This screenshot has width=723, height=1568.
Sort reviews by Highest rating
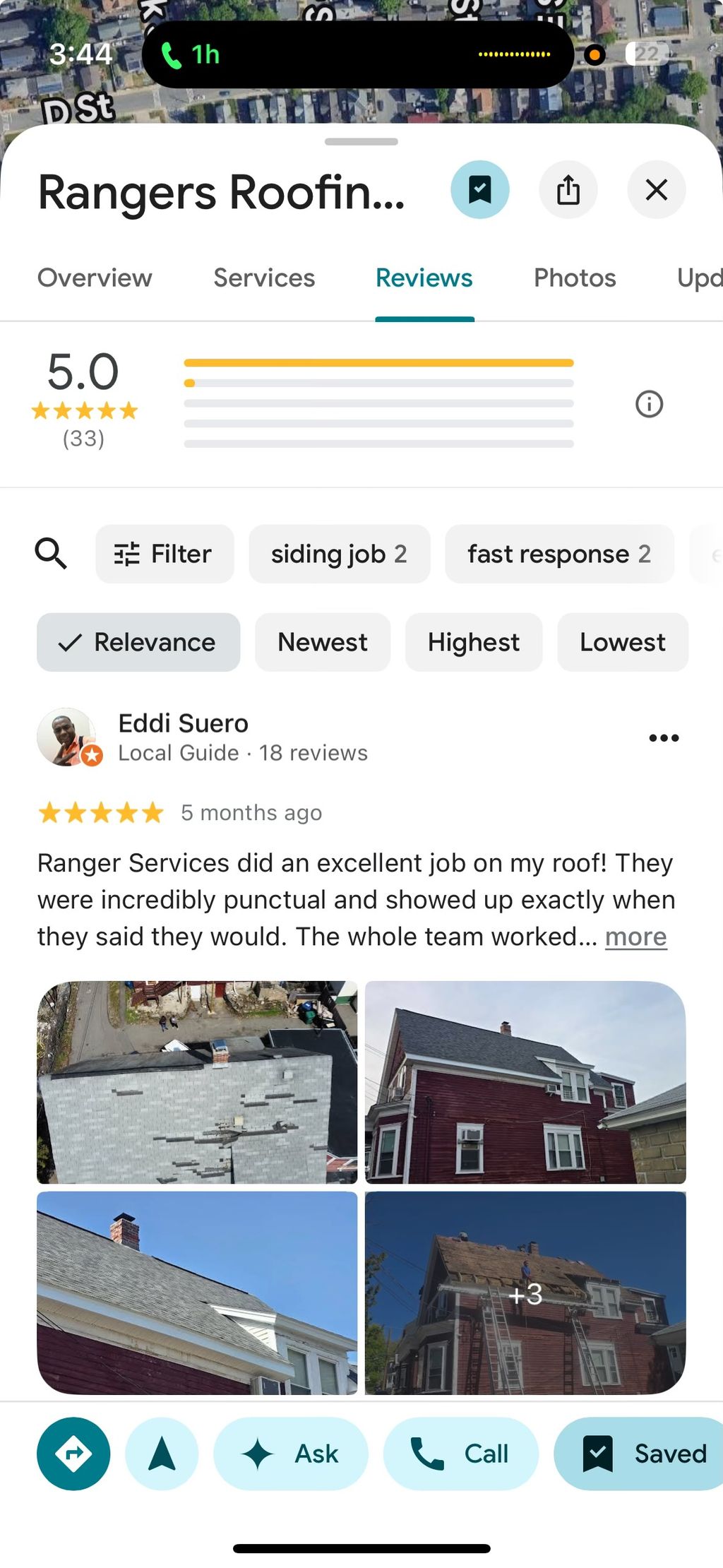473,642
